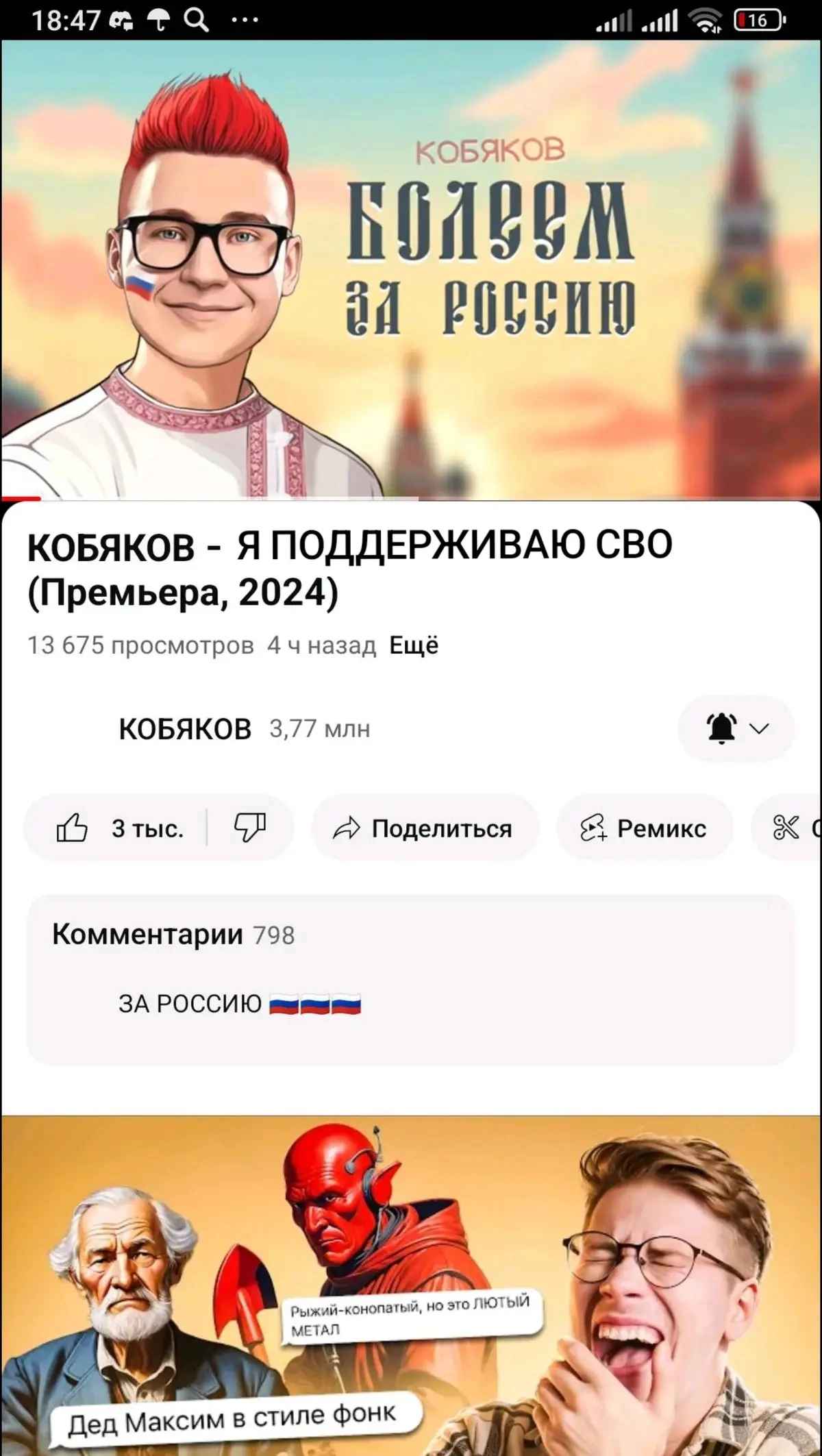
Task: Open the notification bell dropdown
Action: point(736,728)
